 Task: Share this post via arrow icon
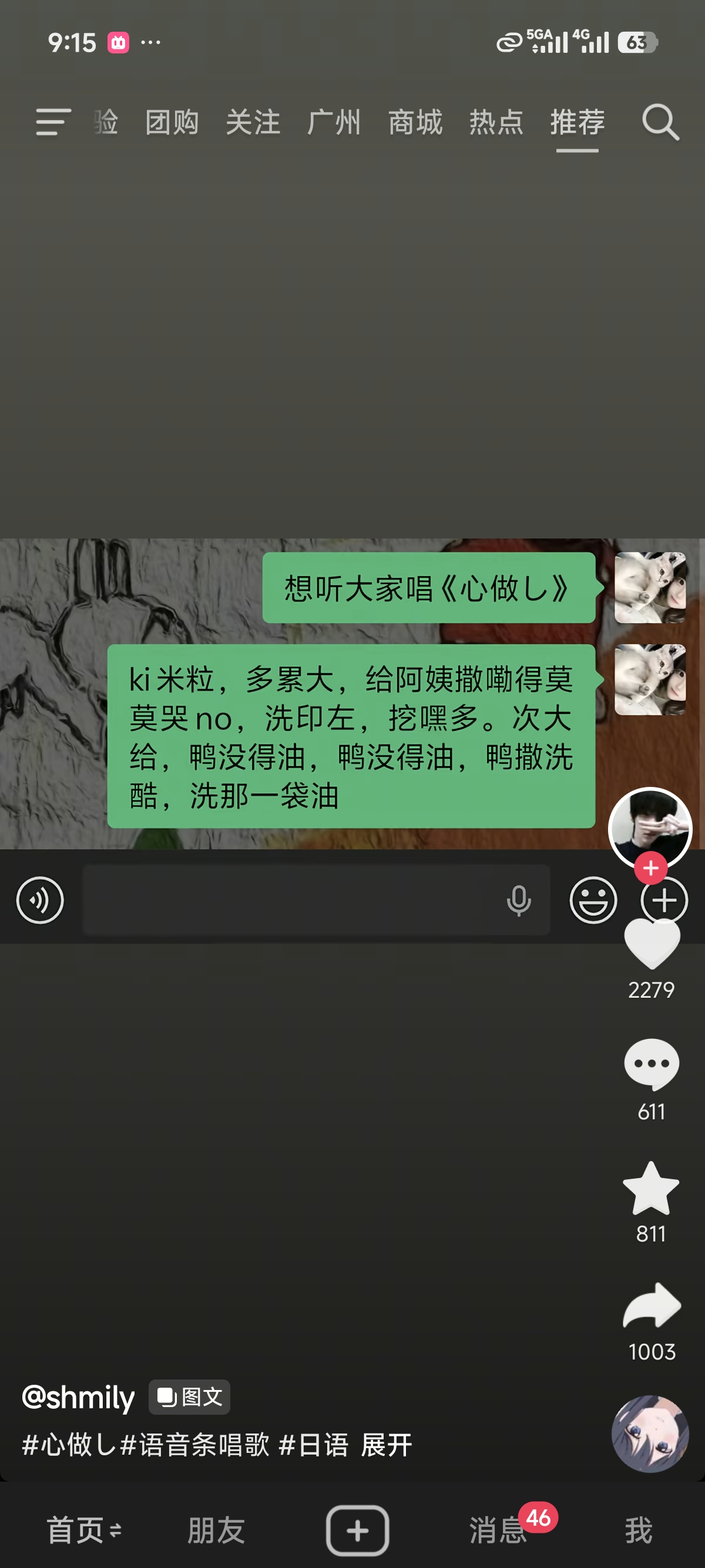click(652, 1305)
